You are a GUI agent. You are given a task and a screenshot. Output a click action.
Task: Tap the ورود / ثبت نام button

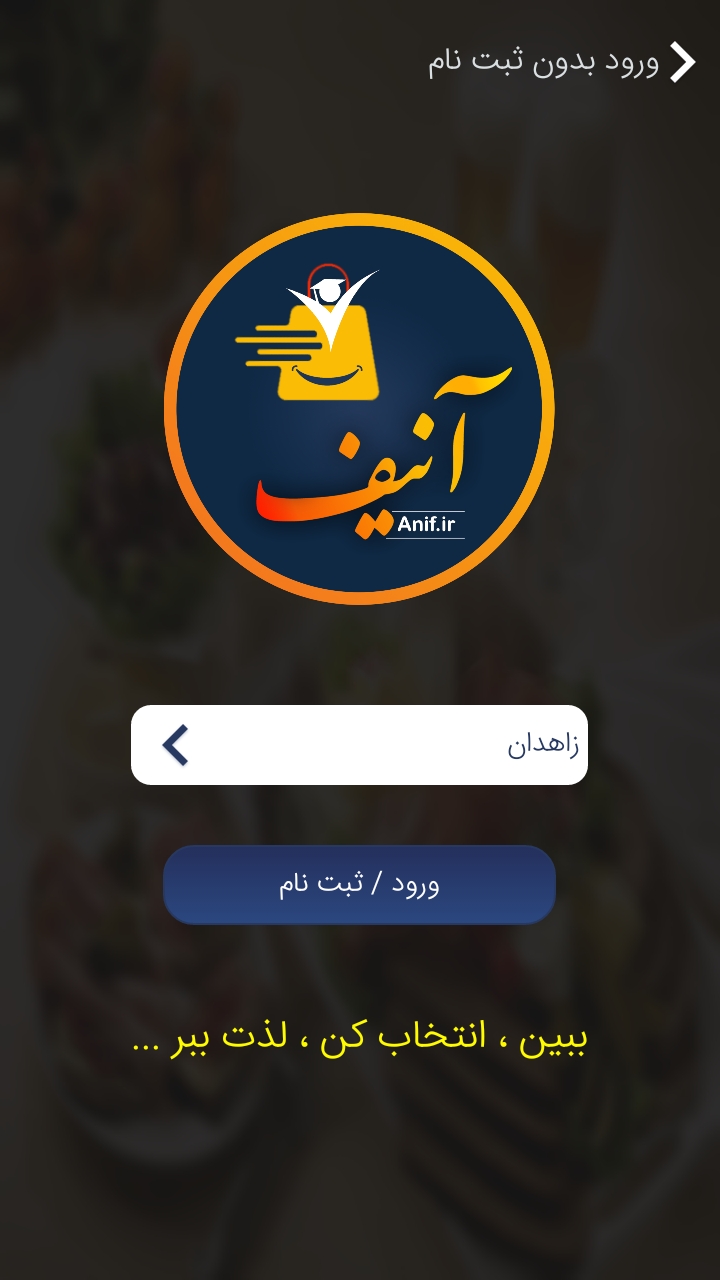pos(359,884)
